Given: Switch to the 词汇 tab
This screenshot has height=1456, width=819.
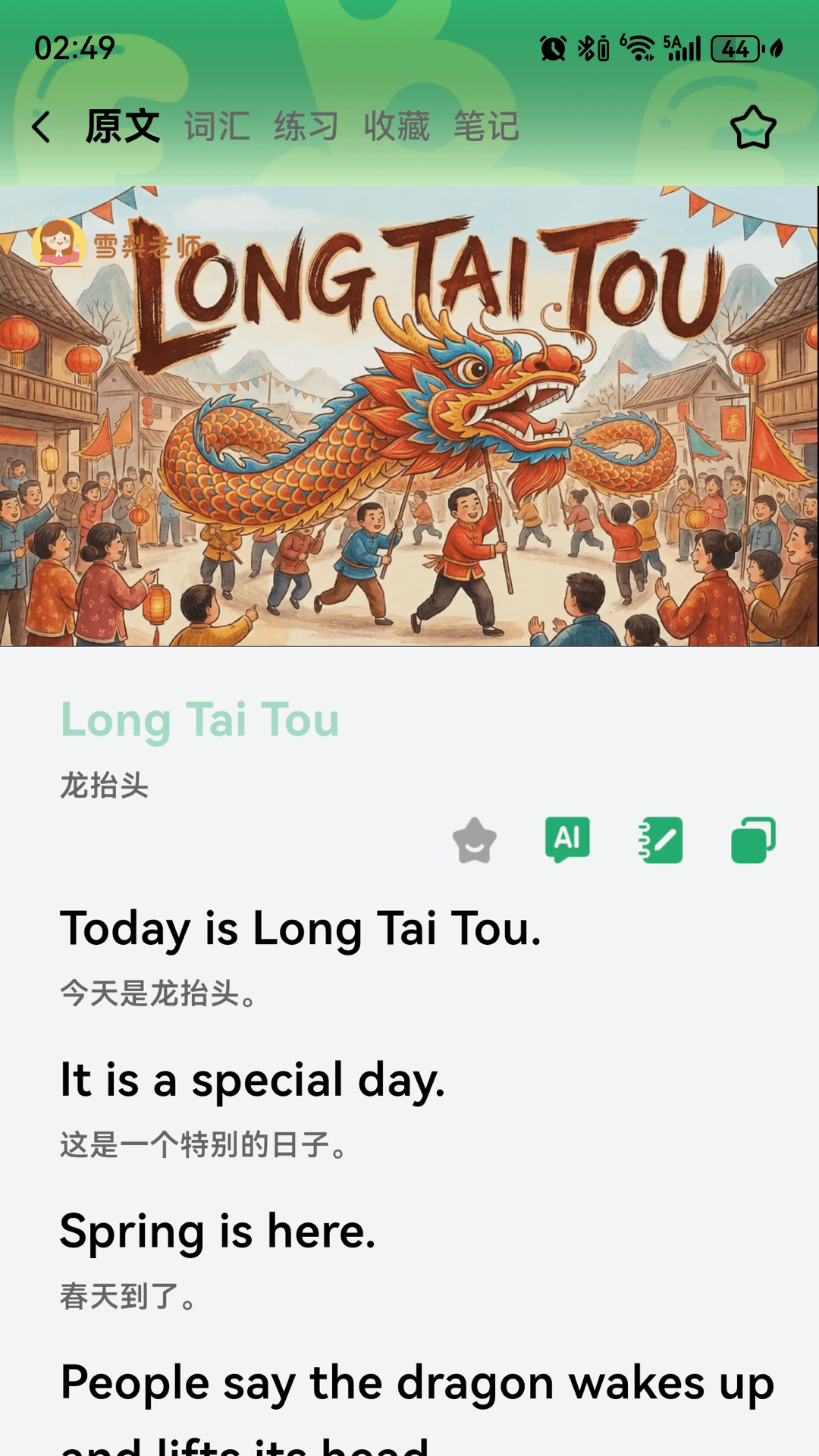Looking at the screenshot, I should [x=216, y=126].
